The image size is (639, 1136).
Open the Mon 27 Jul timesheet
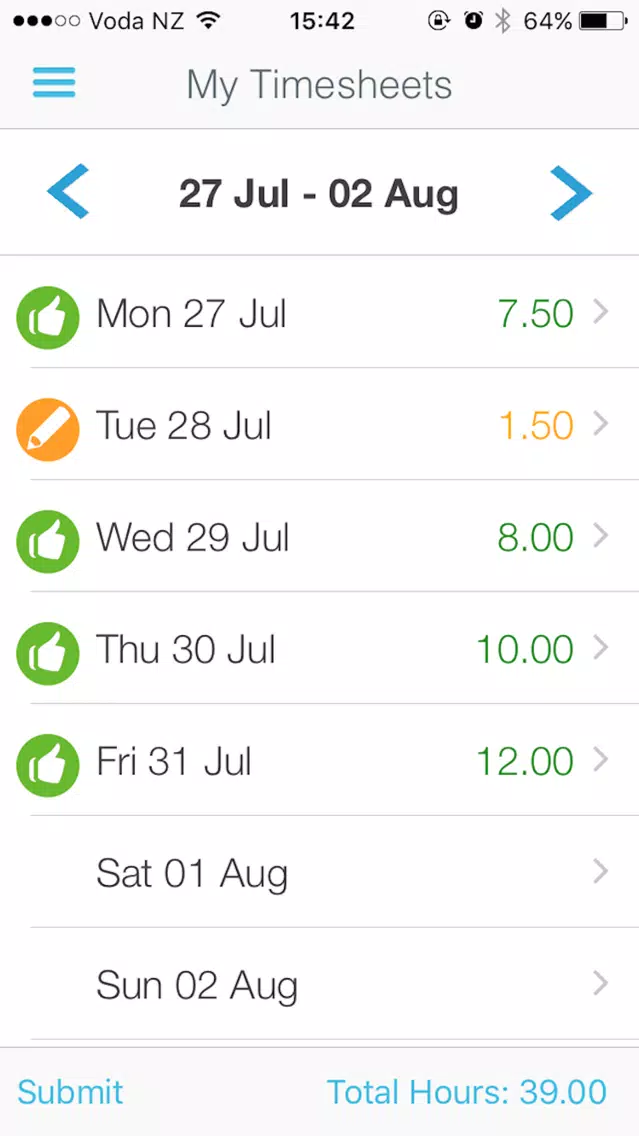[320, 312]
